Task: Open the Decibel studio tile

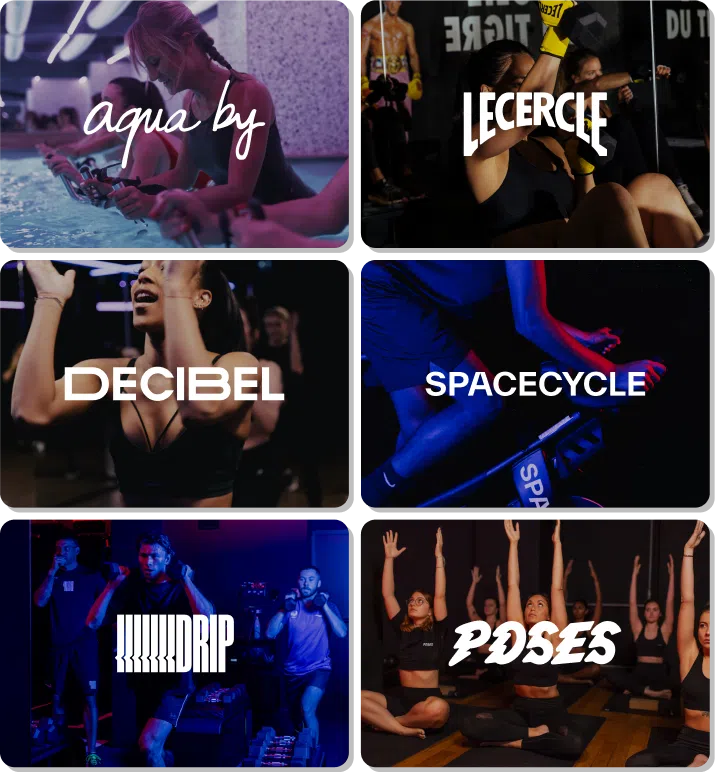Action: tap(175, 383)
